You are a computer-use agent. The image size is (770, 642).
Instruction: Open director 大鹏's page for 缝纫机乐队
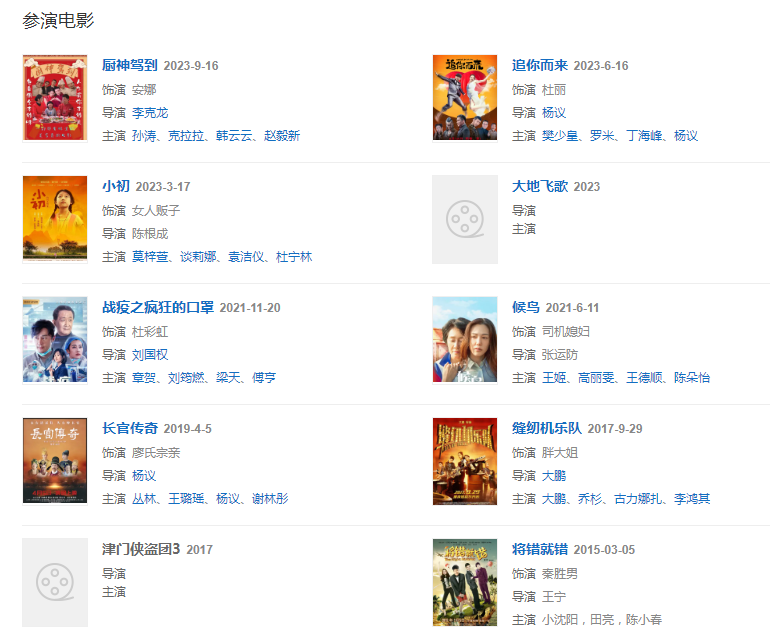coord(554,475)
